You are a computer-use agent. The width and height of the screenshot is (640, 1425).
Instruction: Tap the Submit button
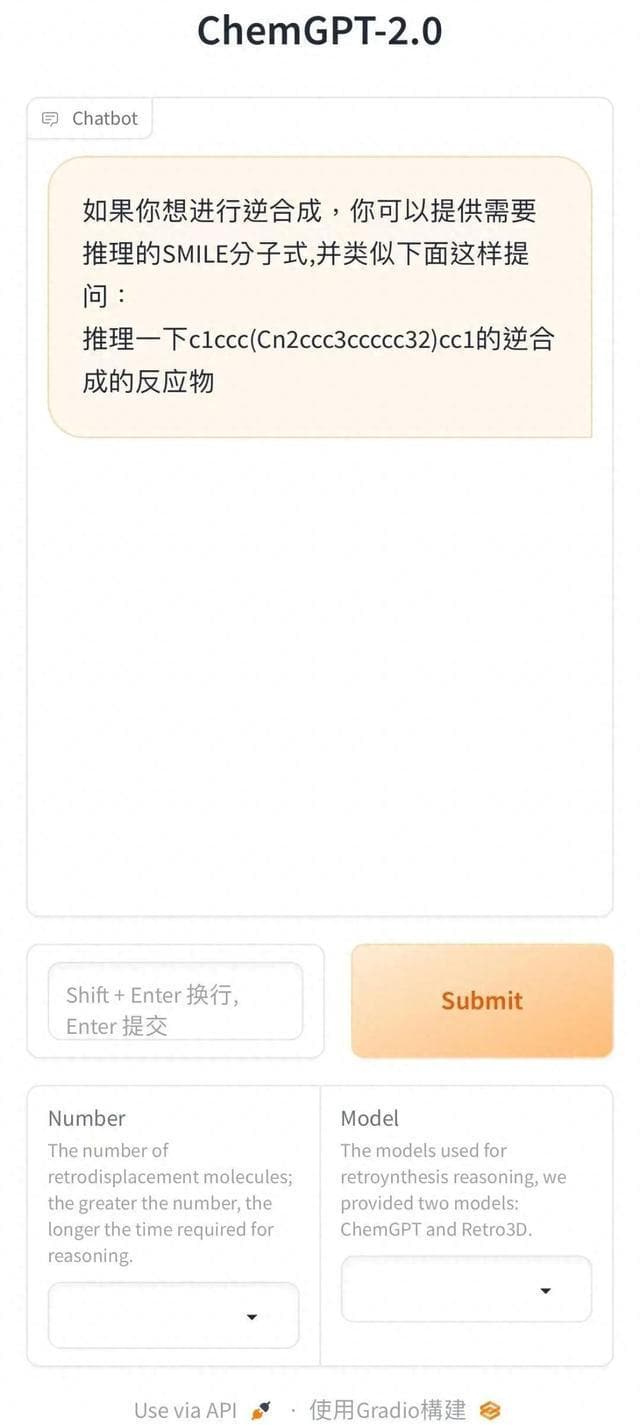tap(482, 1000)
